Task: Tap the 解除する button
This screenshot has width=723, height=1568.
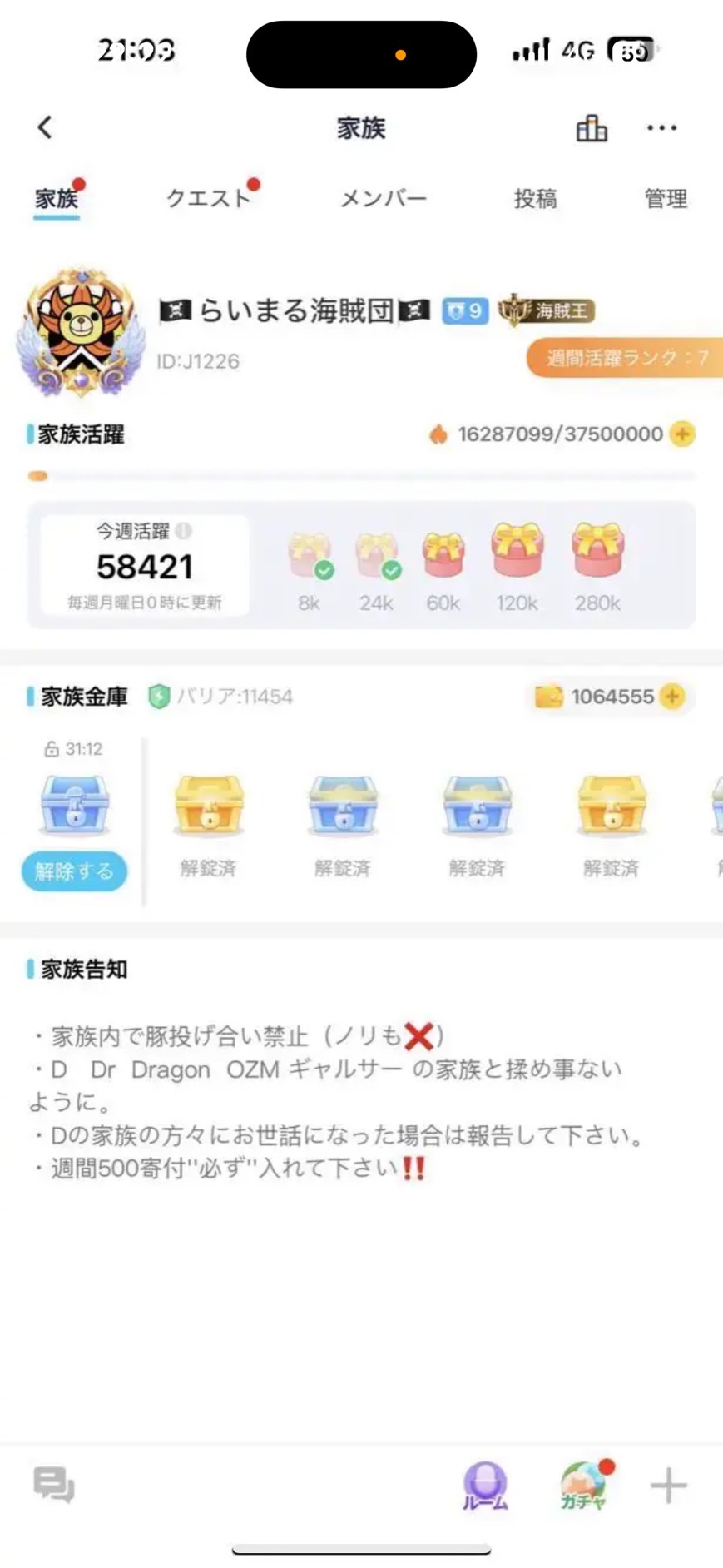Action: tap(74, 871)
